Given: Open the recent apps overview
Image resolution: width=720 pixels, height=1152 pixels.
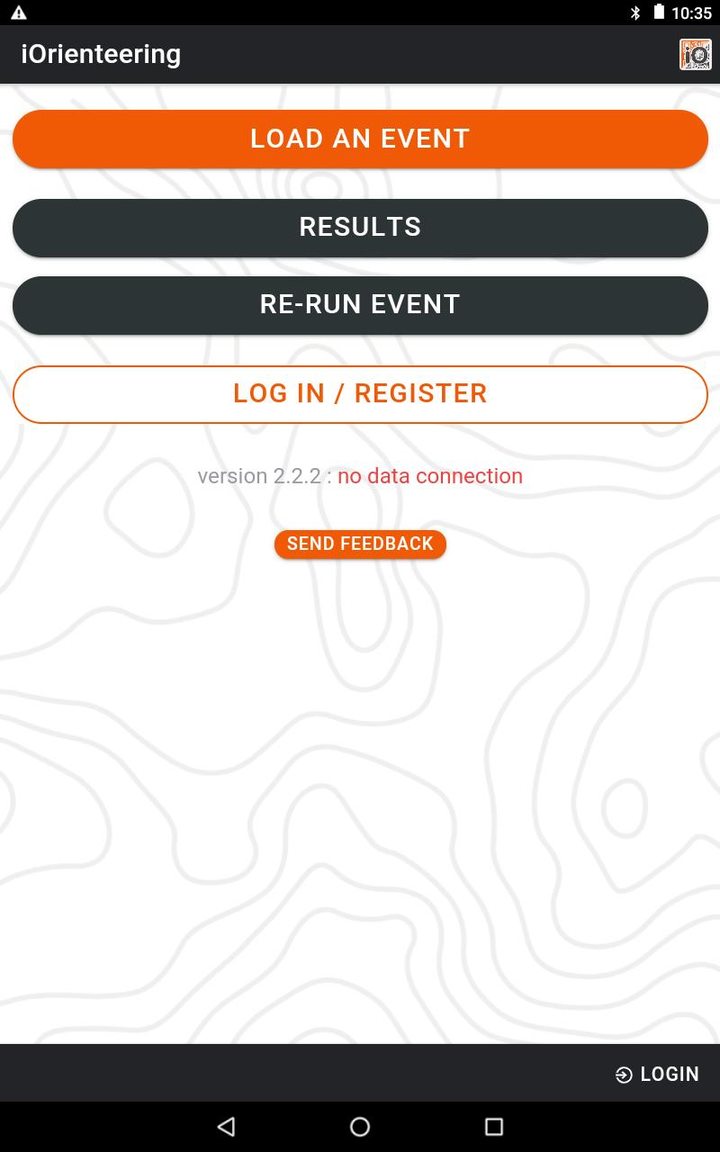Looking at the screenshot, I should click(494, 1127).
